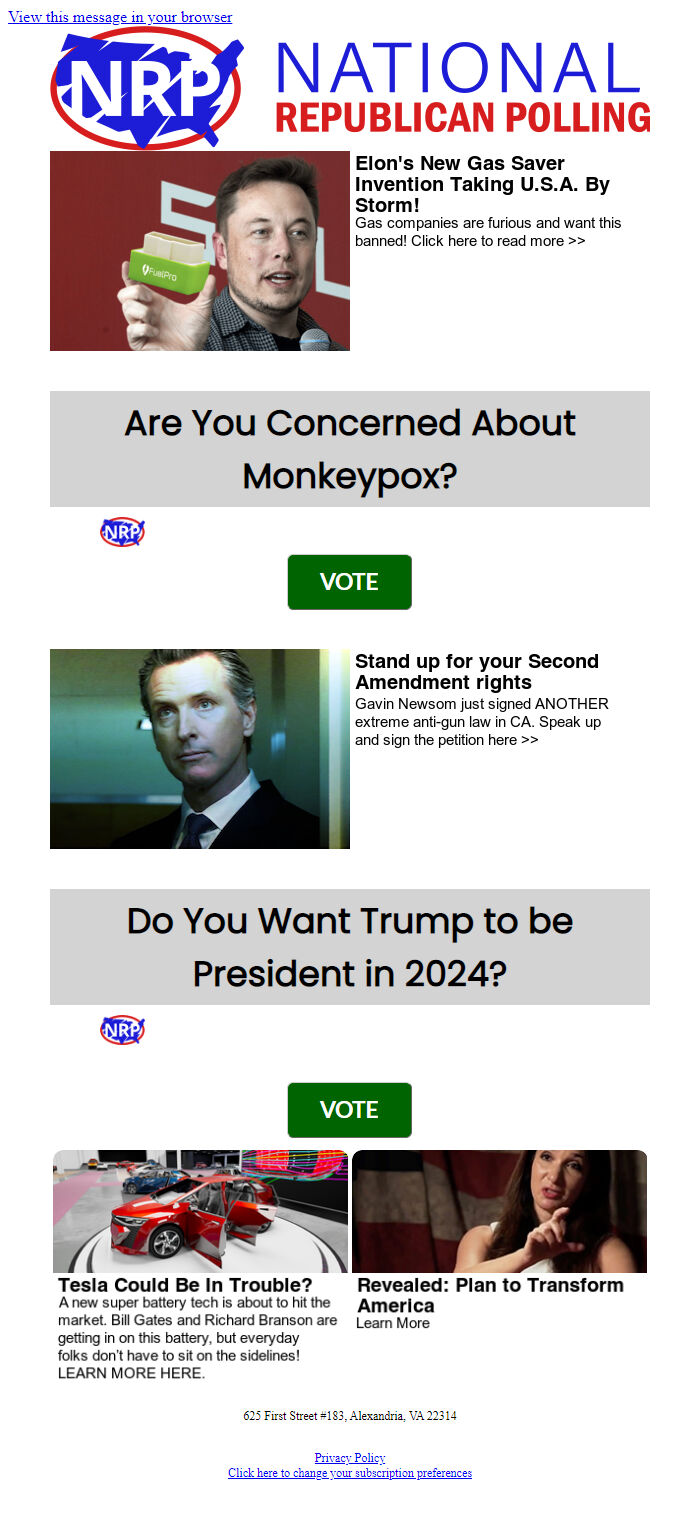Tap VOTE under the Monkeypox question
Image resolution: width=700 pixels, height=1517 pixels.
coord(349,582)
